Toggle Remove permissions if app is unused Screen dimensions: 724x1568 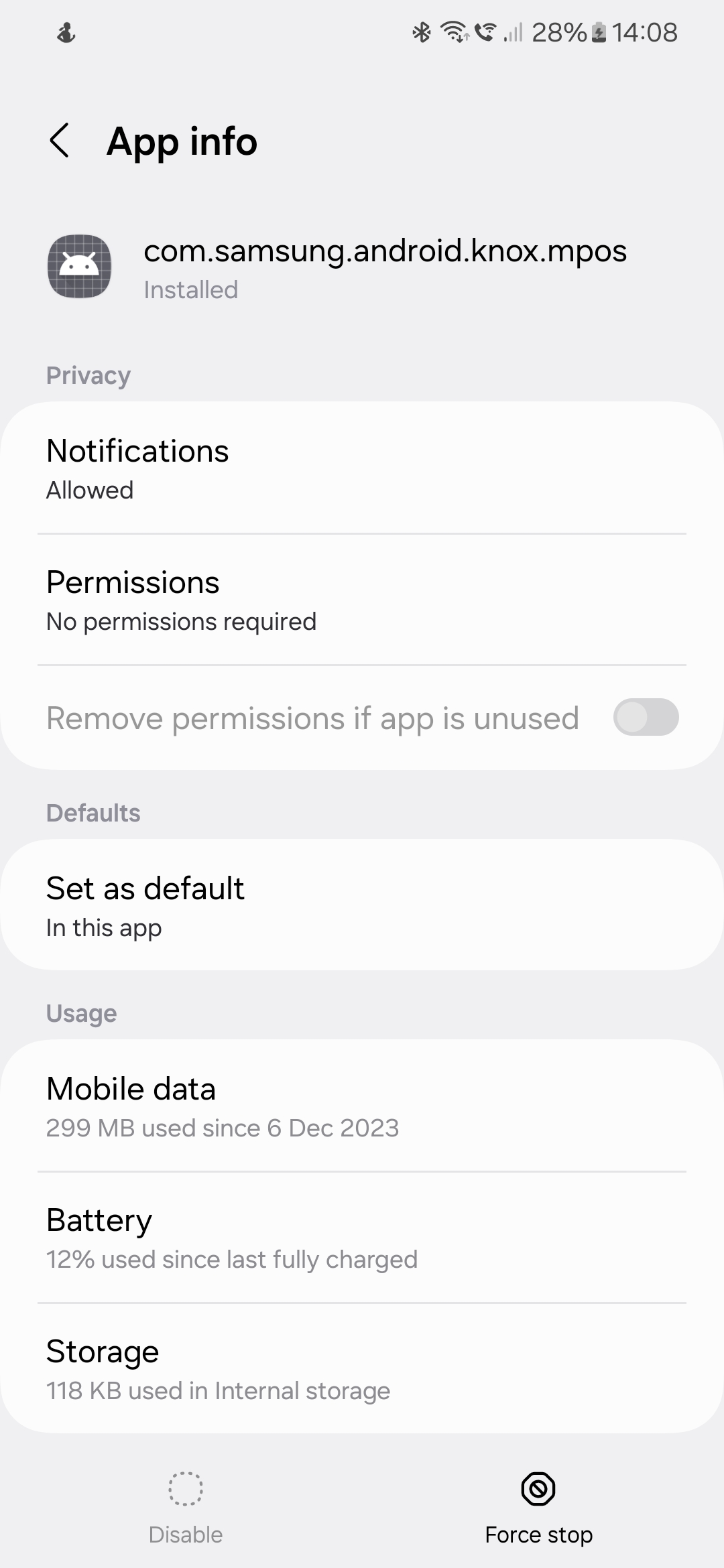[645, 718]
